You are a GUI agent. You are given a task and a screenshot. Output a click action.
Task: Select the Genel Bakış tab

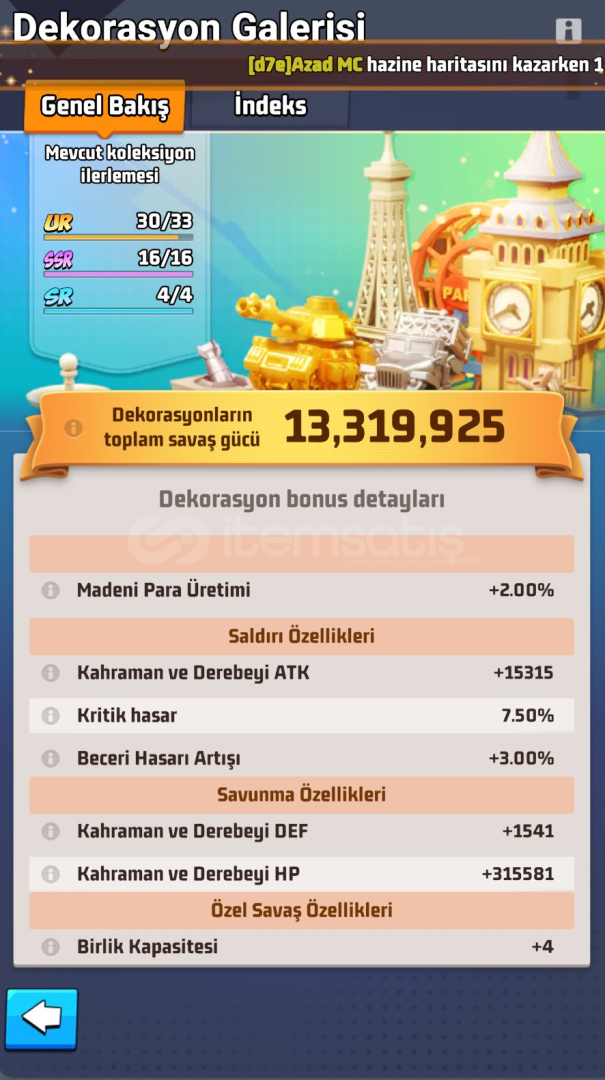[105, 107]
